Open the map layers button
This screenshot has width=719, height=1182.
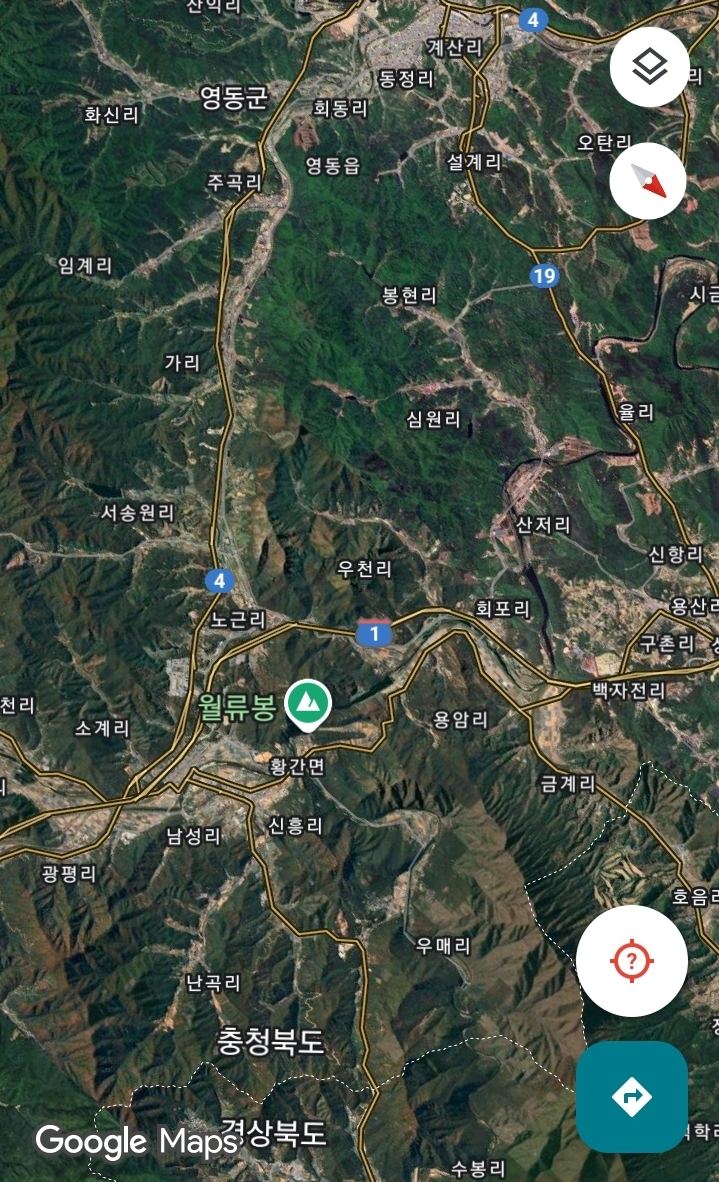click(x=649, y=67)
